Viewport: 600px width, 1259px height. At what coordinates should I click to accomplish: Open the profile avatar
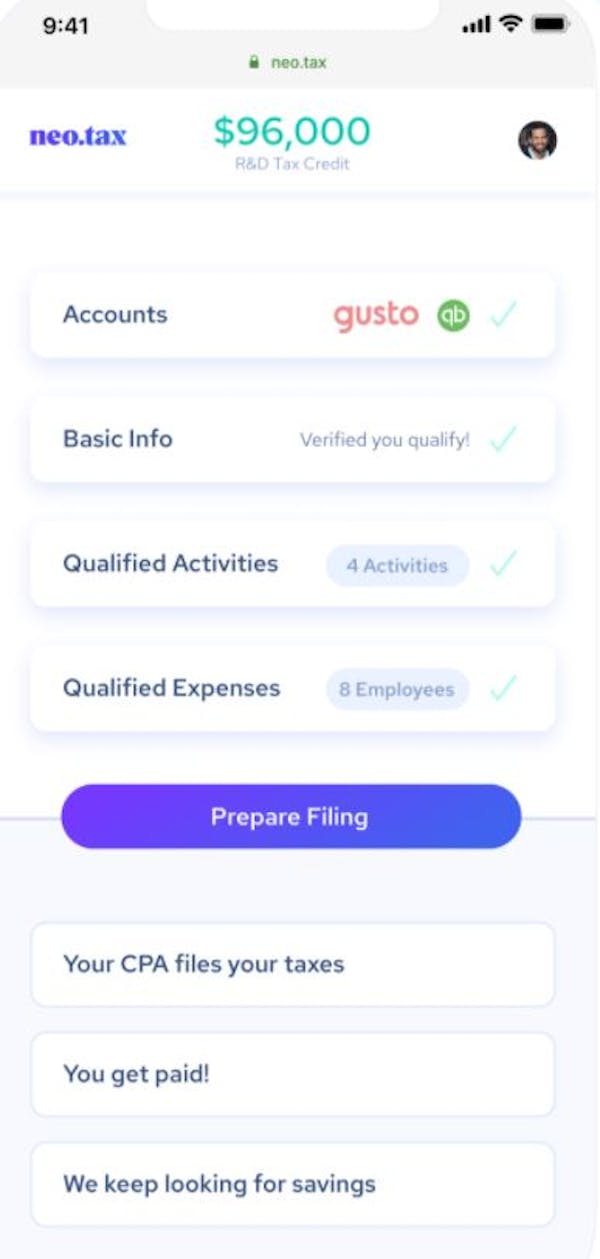click(x=537, y=140)
